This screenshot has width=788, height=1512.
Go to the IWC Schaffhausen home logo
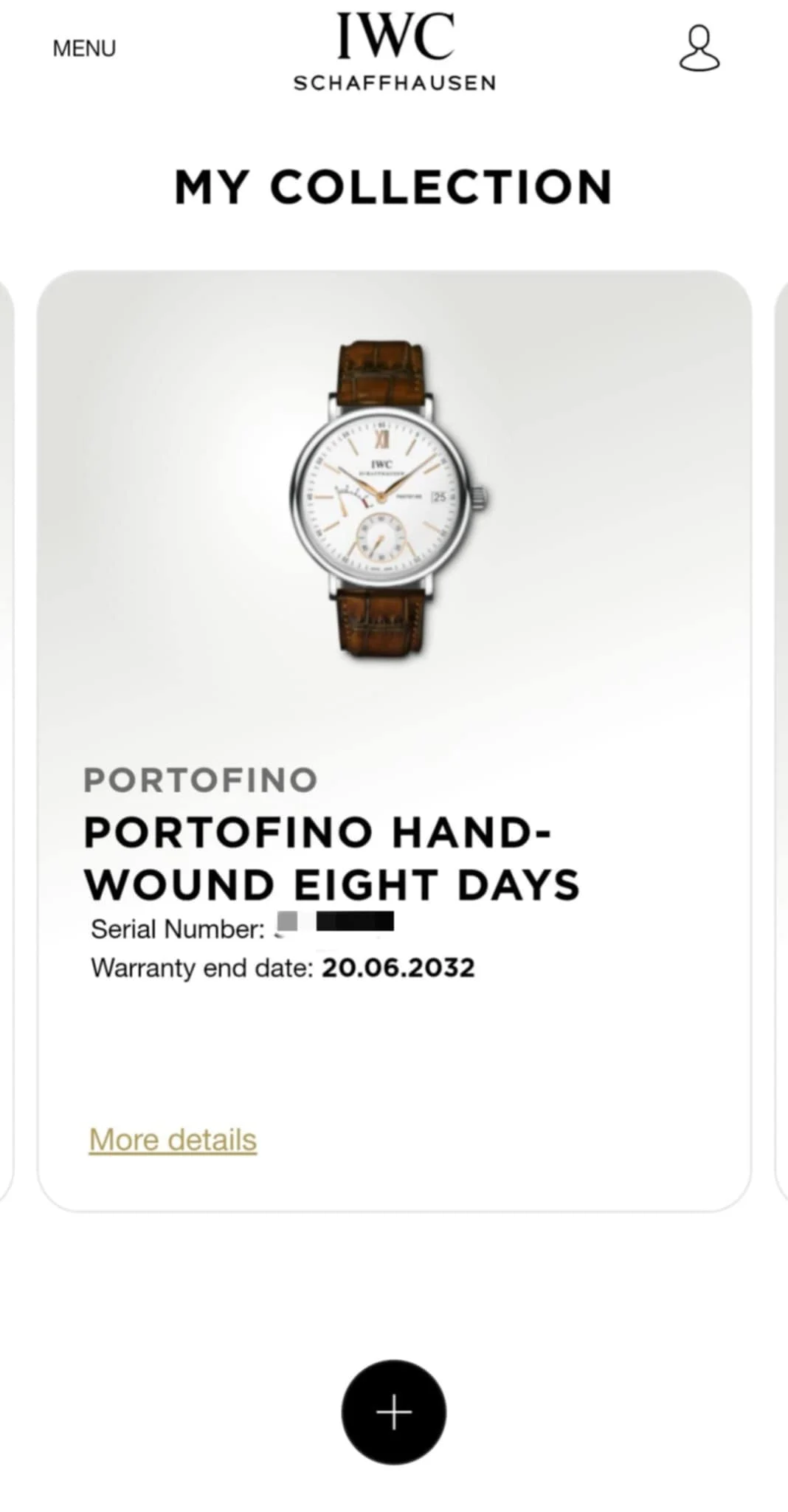[394, 52]
